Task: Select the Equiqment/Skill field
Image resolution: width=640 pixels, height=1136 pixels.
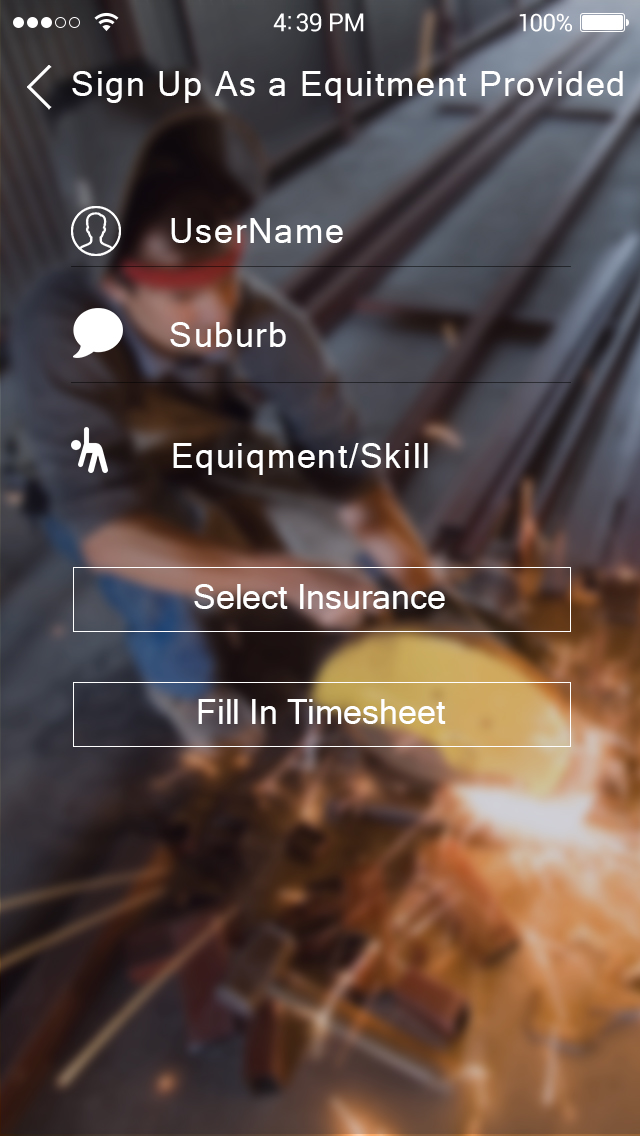Action: tap(320, 456)
